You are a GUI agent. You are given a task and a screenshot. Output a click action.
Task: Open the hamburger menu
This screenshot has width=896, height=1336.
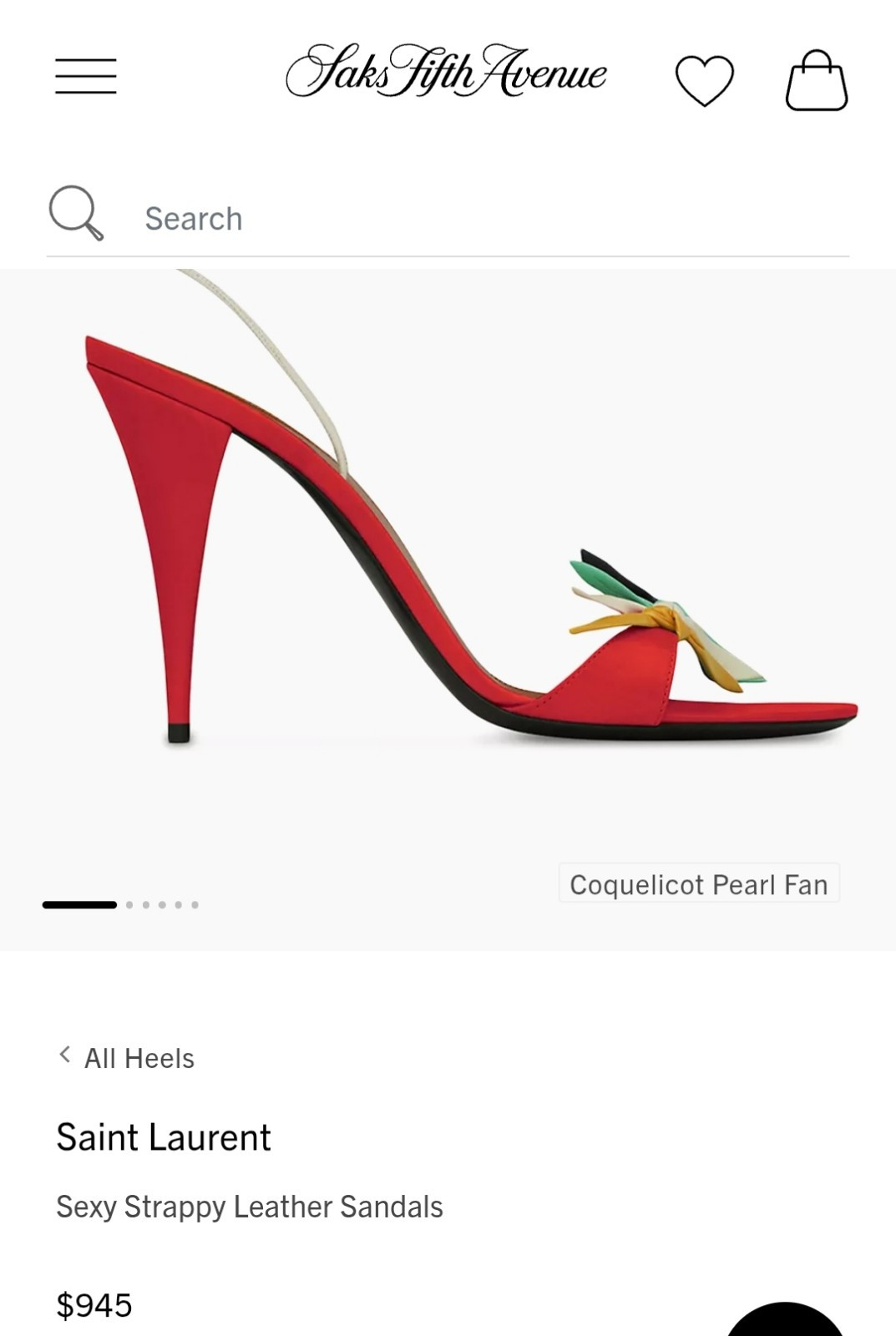(x=86, y=76)
